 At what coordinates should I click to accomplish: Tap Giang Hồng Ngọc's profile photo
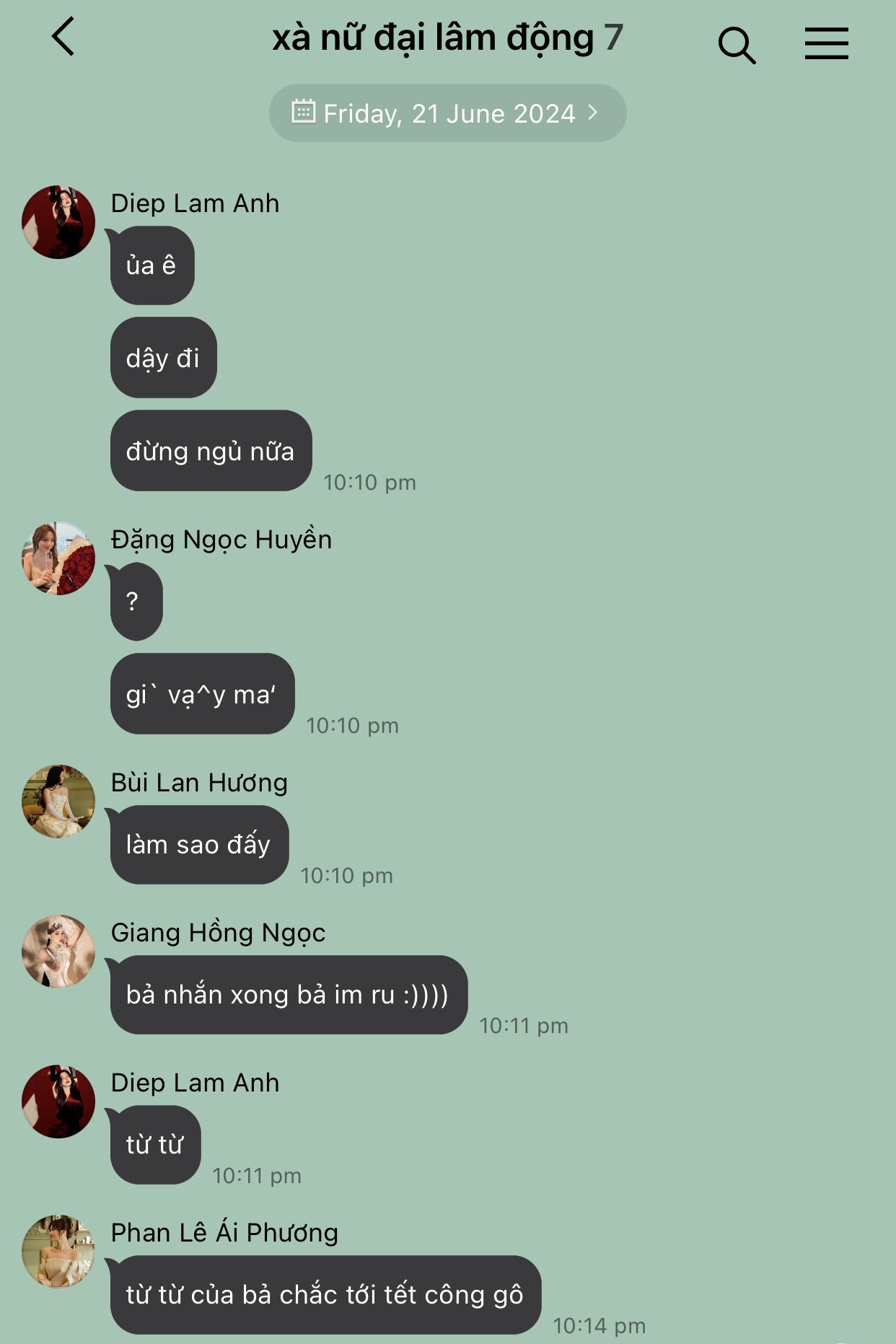(58, 952)
